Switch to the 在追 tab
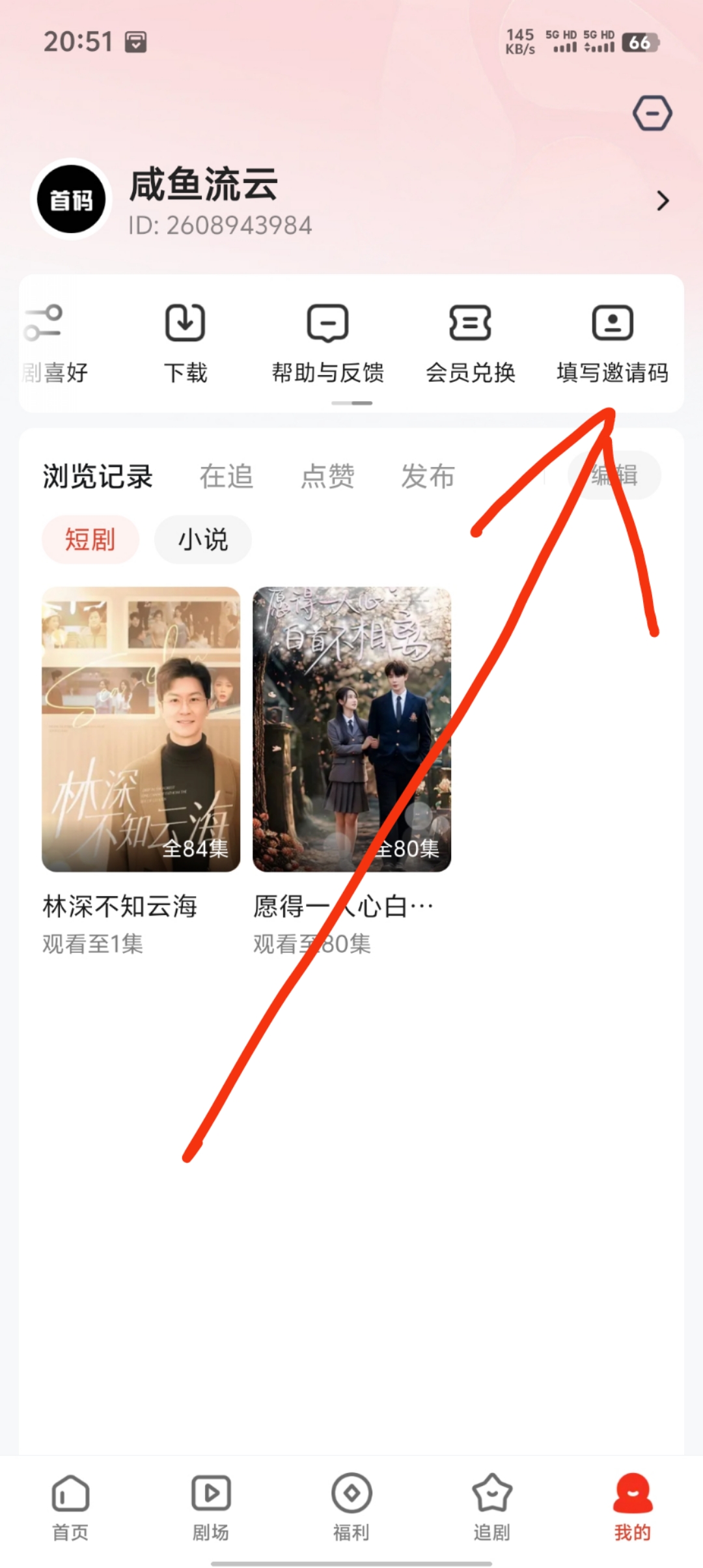The width and height of the screenshot is (703, 1568). pos(226,476)
